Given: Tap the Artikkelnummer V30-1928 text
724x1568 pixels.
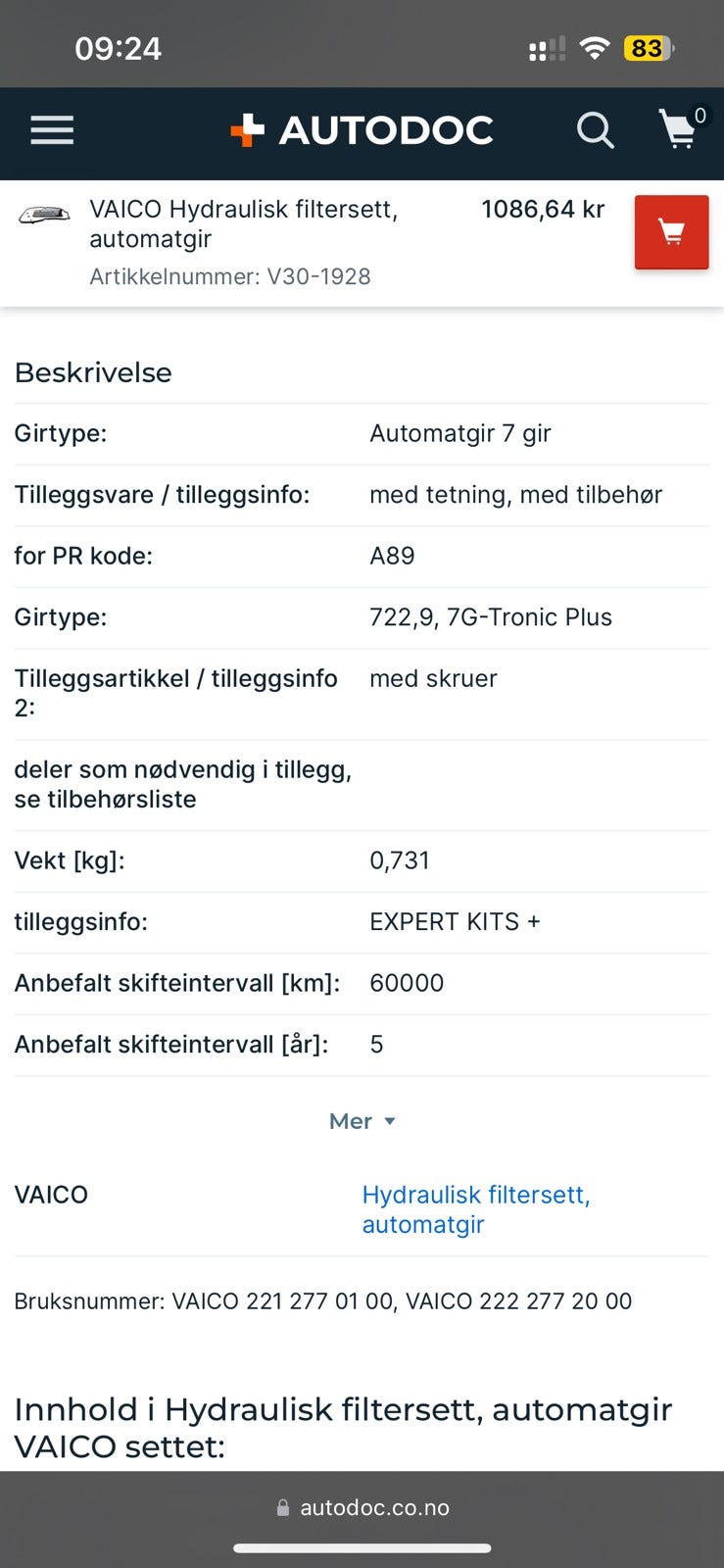Looking at the screenshot, I should (230, 276).
